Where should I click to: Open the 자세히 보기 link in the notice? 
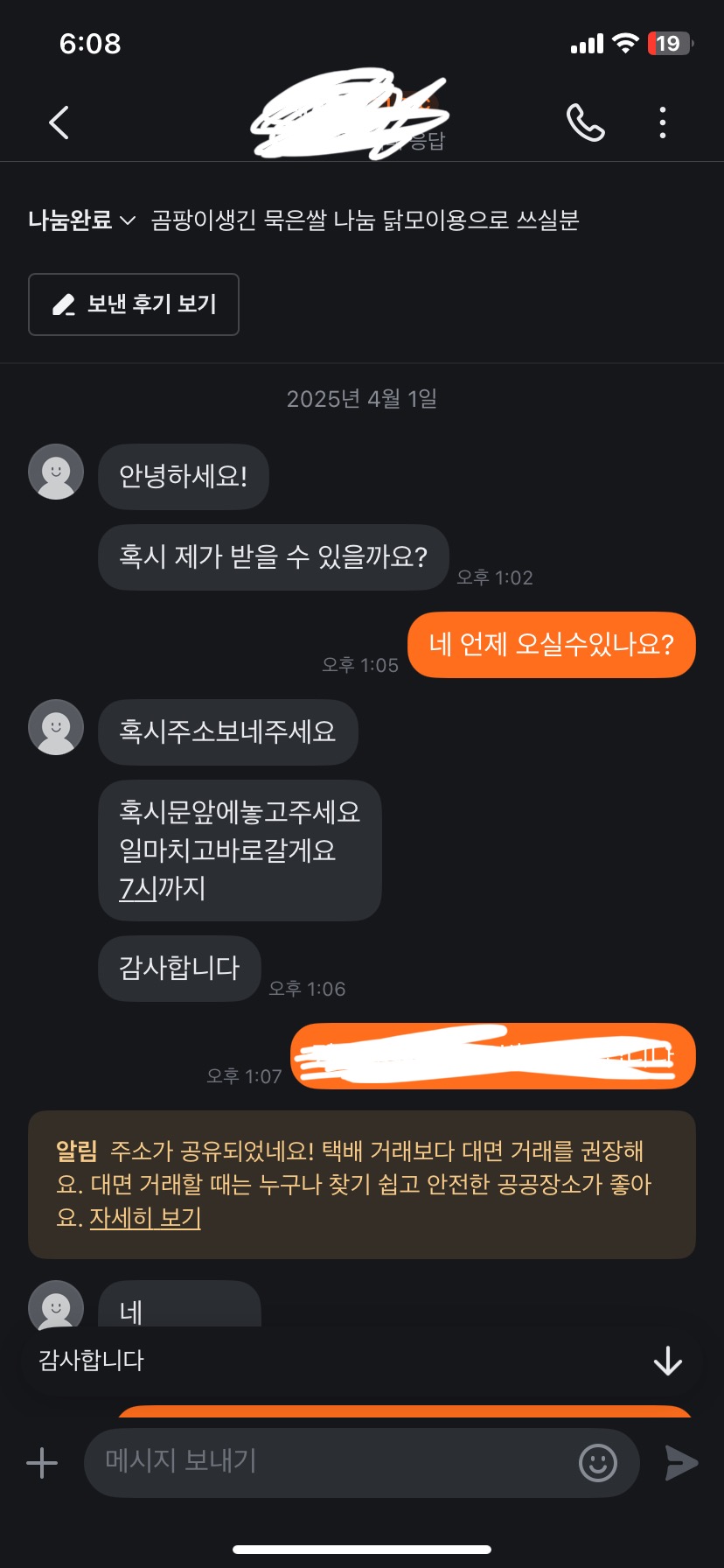pos(145,1218)
